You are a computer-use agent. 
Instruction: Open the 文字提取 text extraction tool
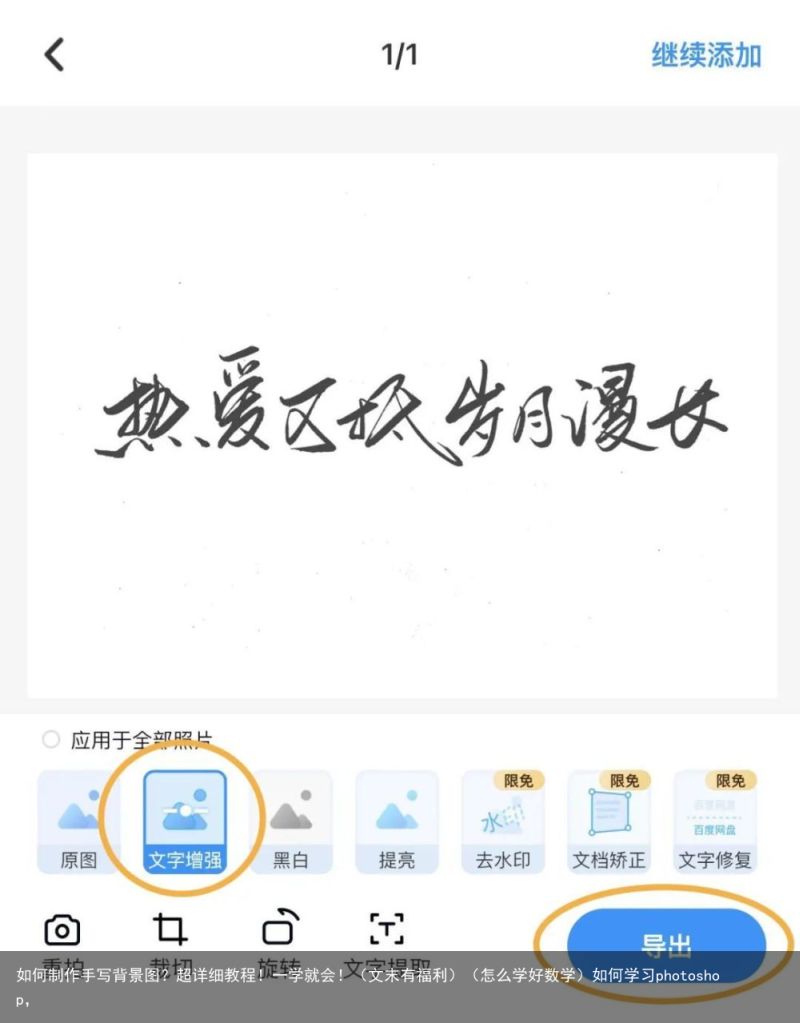coord(387,931)
